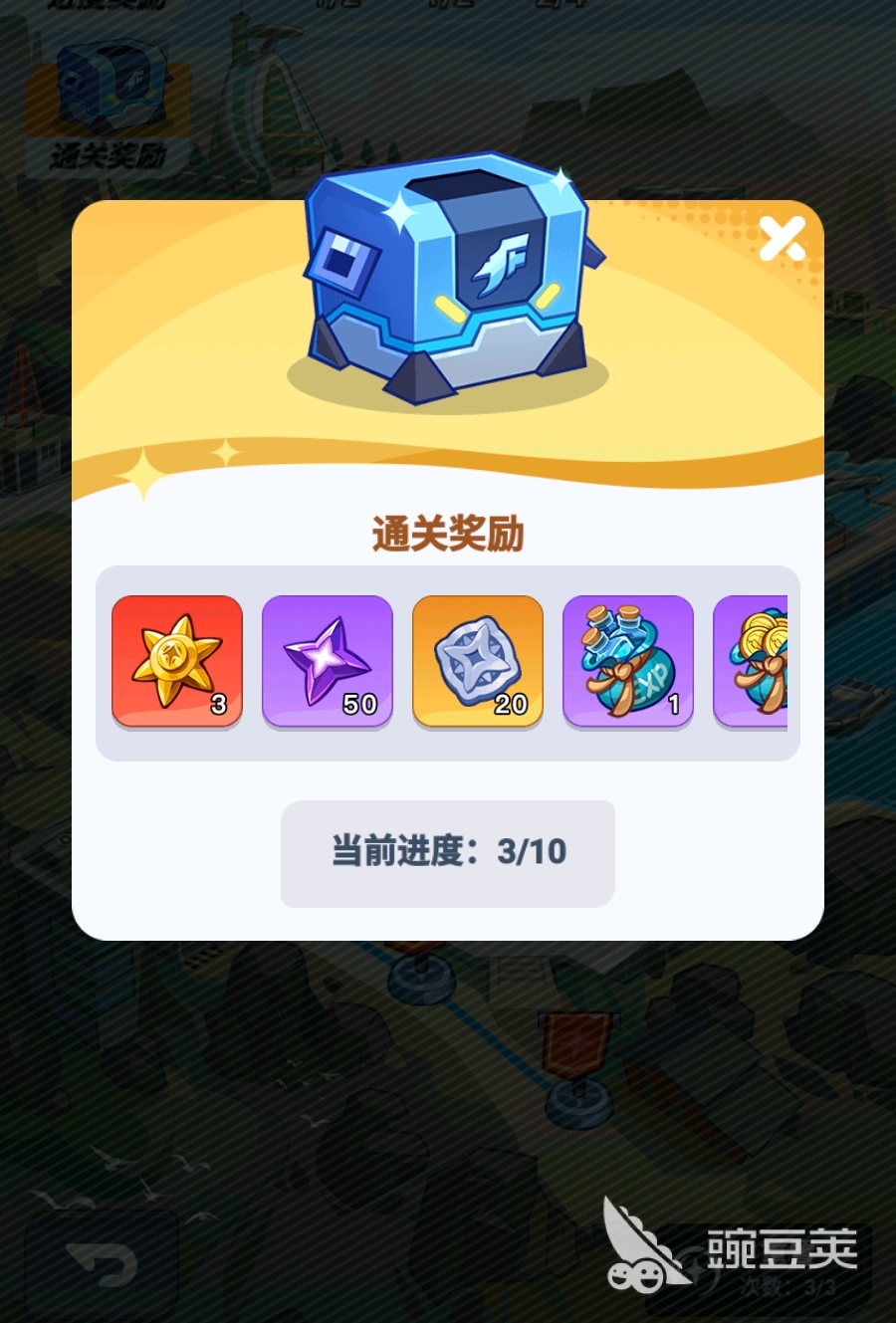This screenshot has width=896, height=1323.
Task: Tap the silver token reward item
Action: tap(478, 661)
